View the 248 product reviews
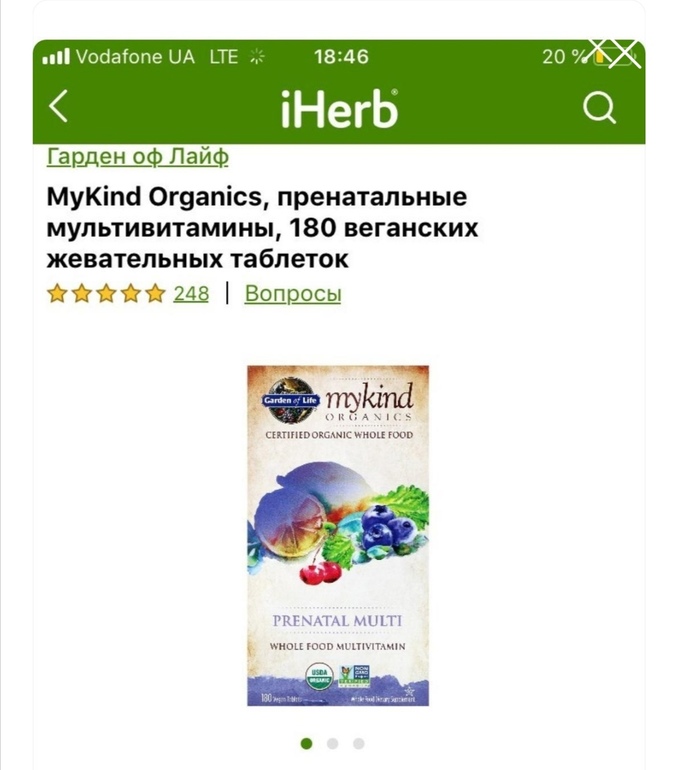 pyautogui.click(x=190, y=294)
